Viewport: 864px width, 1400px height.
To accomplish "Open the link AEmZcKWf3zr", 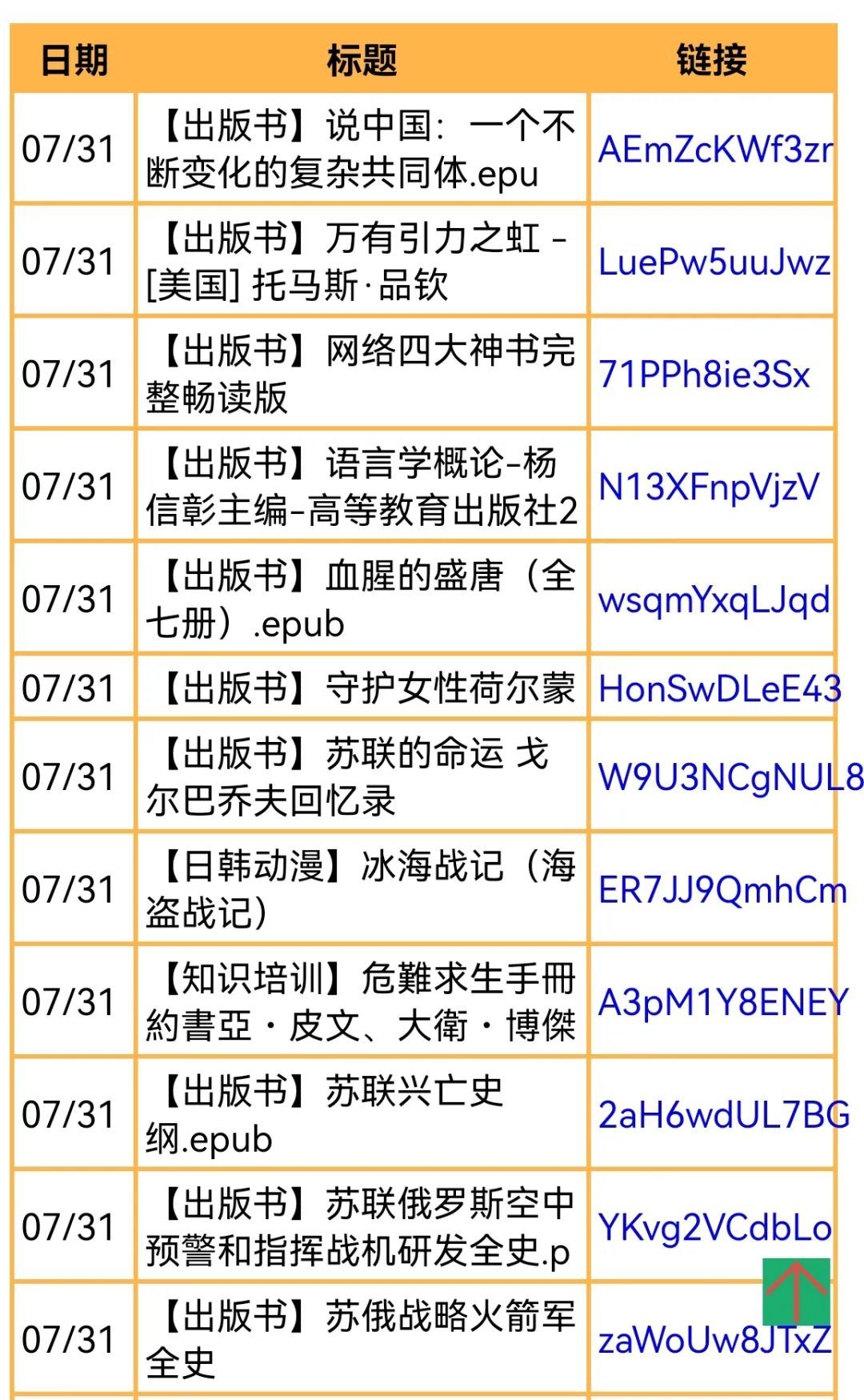I will coord(714,150).
